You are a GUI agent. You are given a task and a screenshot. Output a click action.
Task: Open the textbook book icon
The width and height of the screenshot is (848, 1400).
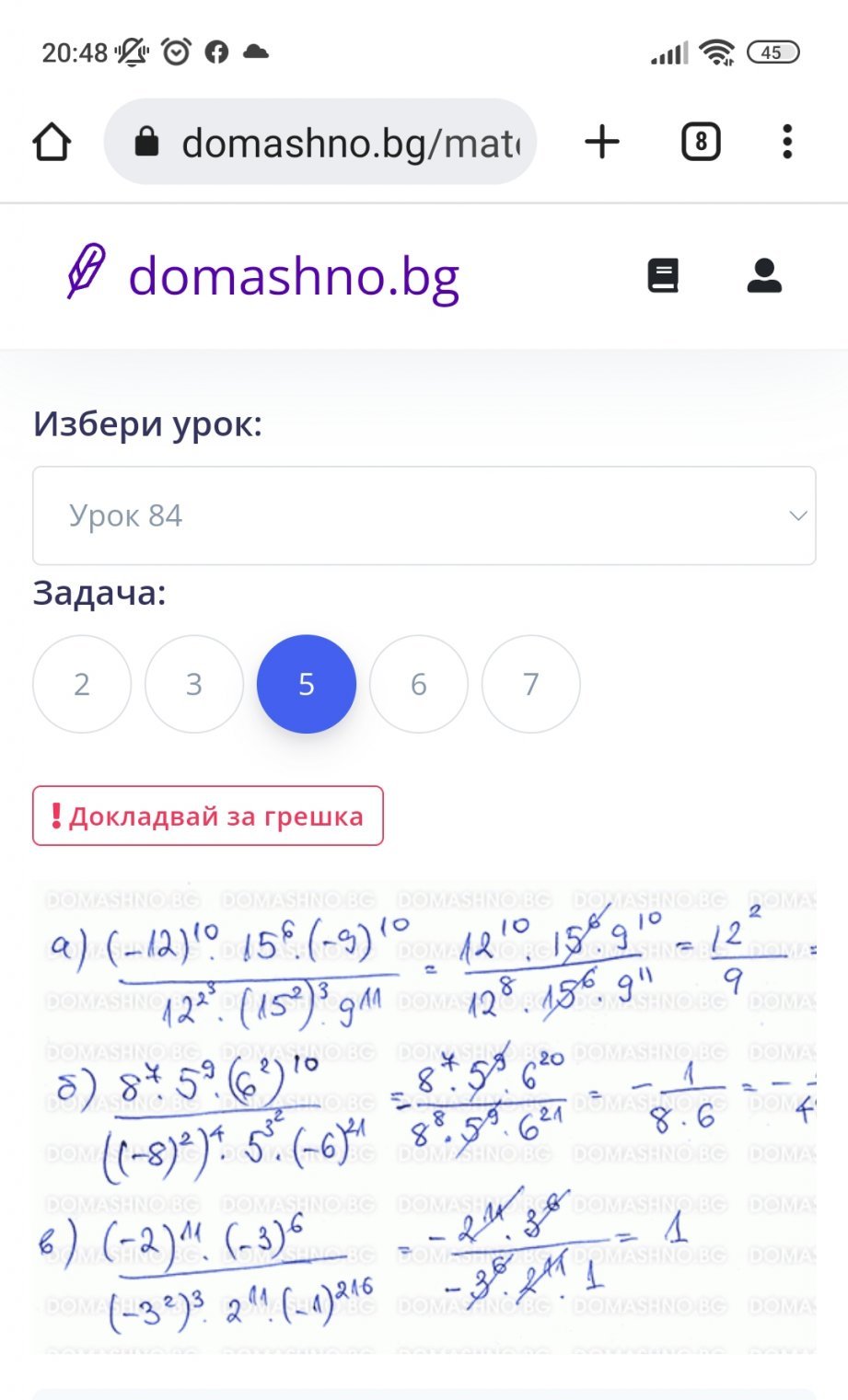663,275
